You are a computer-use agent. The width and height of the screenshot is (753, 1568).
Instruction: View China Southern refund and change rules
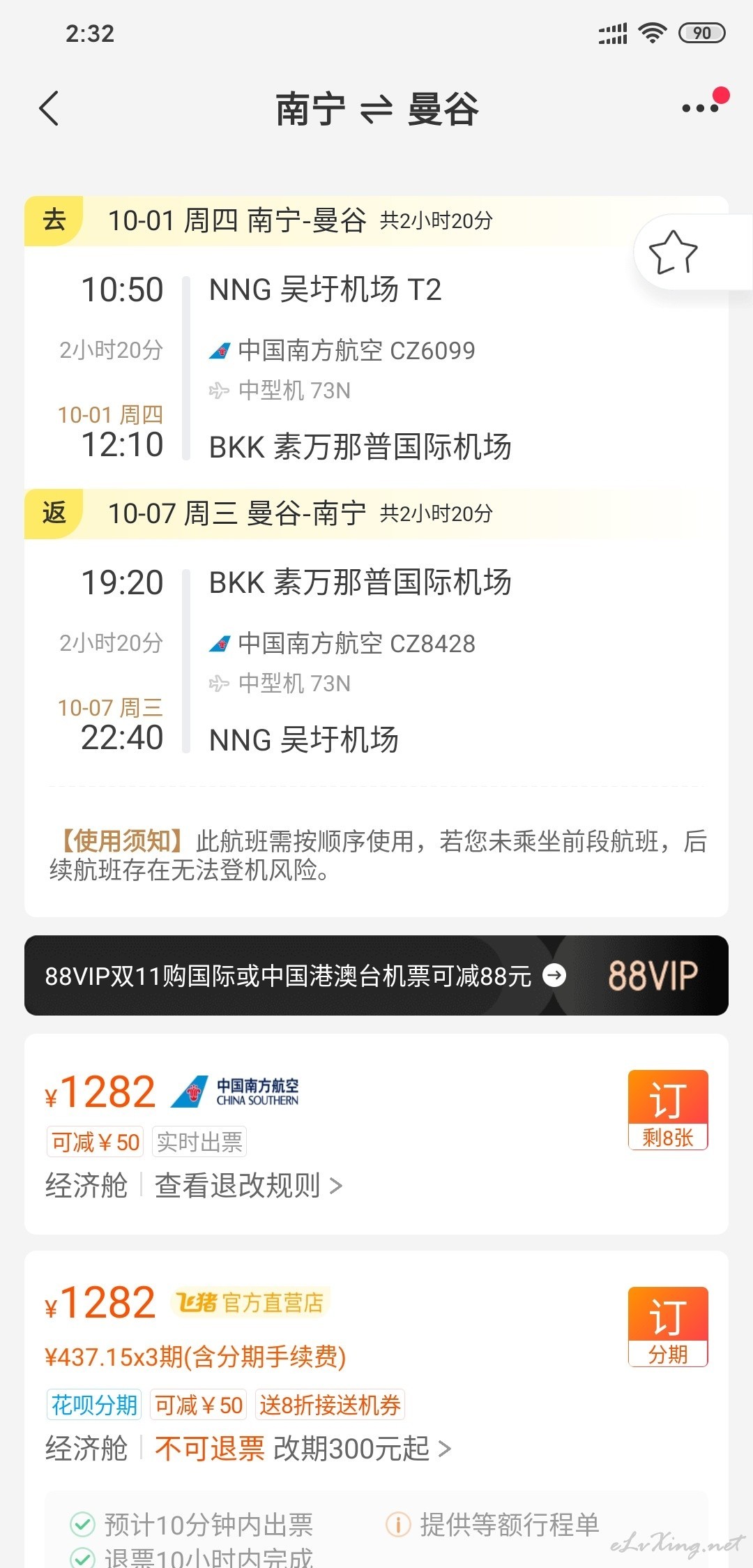point(248,1185)
